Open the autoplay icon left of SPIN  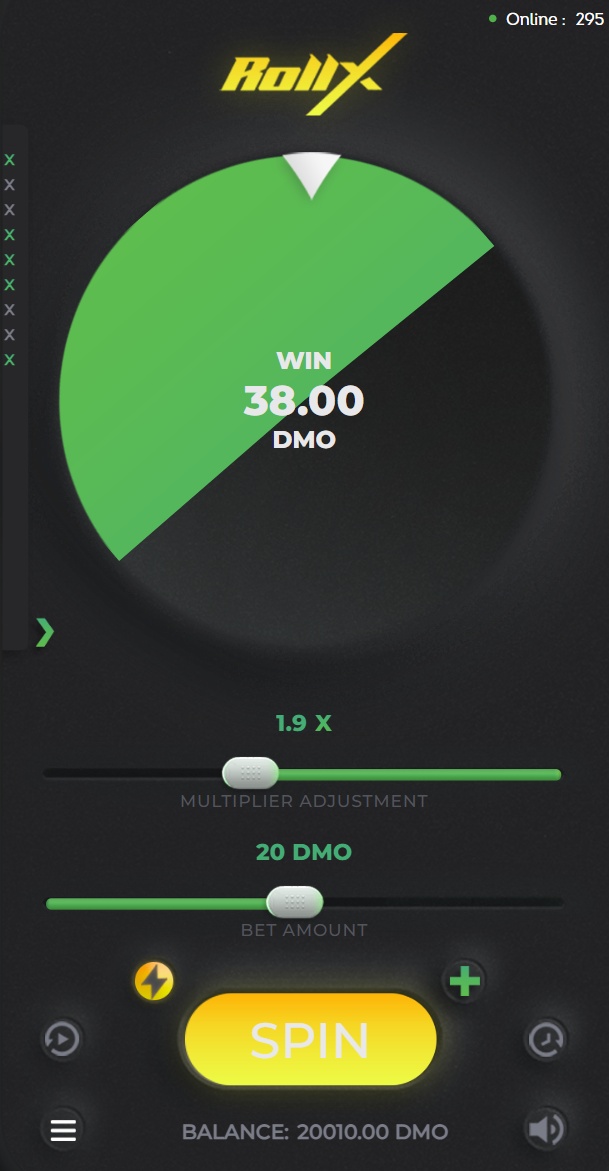pyautogui.click(x=62, y=1040)
